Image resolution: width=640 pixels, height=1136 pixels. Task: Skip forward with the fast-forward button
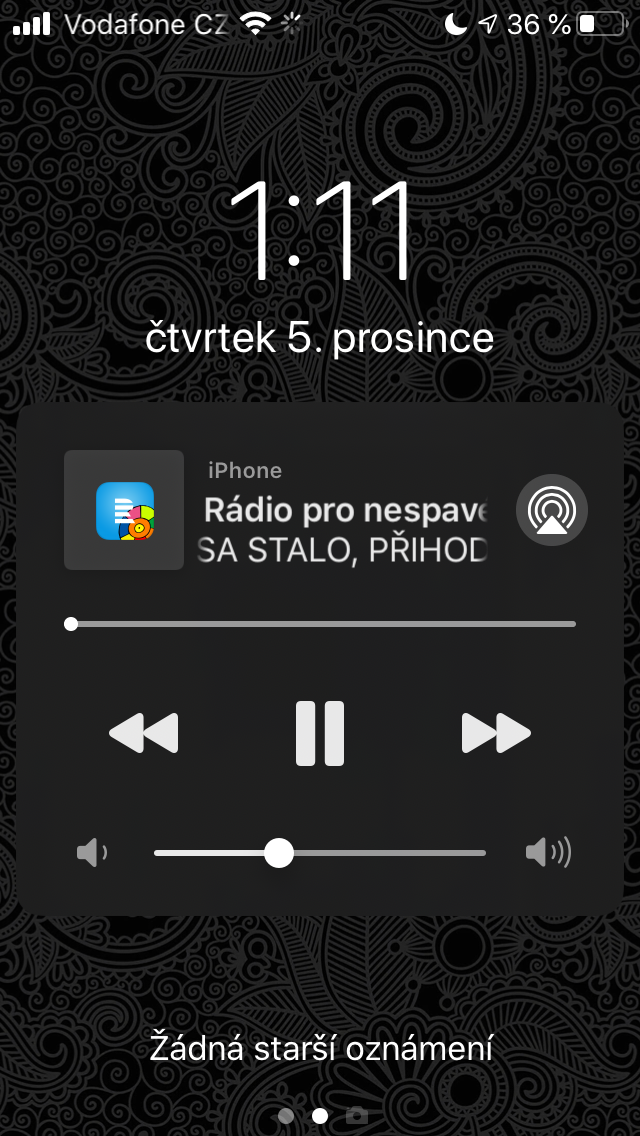pos(496,733)
